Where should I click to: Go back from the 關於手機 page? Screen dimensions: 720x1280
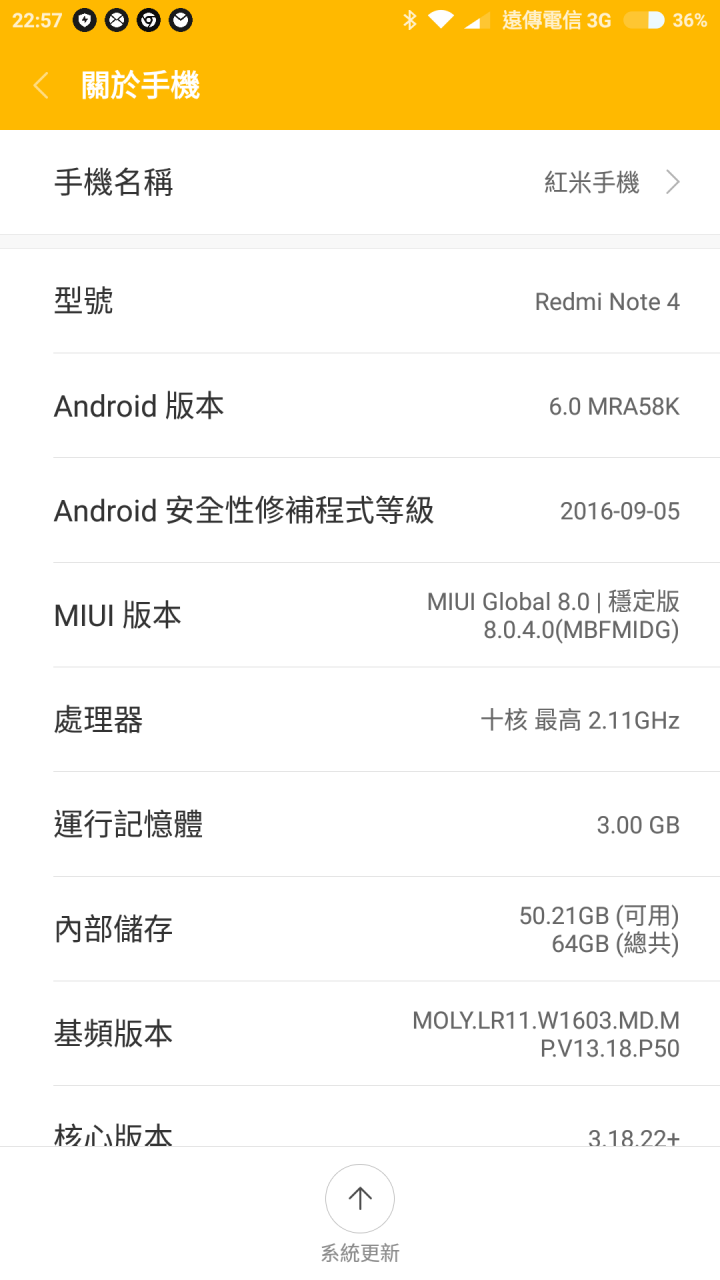tap(41, 86)
